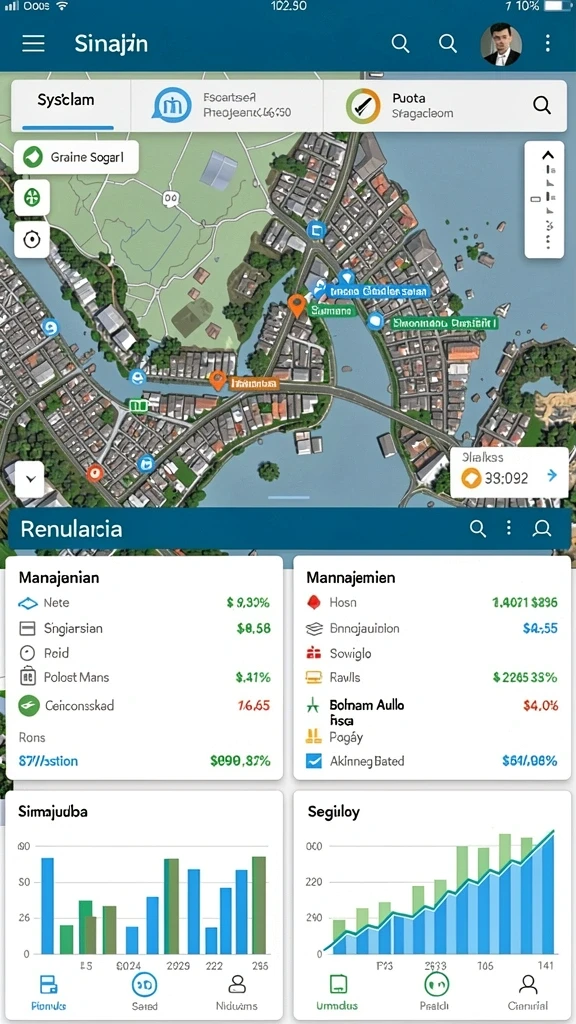Open the top bar overflow menu

pyautogui.click(x=547, y=44)
